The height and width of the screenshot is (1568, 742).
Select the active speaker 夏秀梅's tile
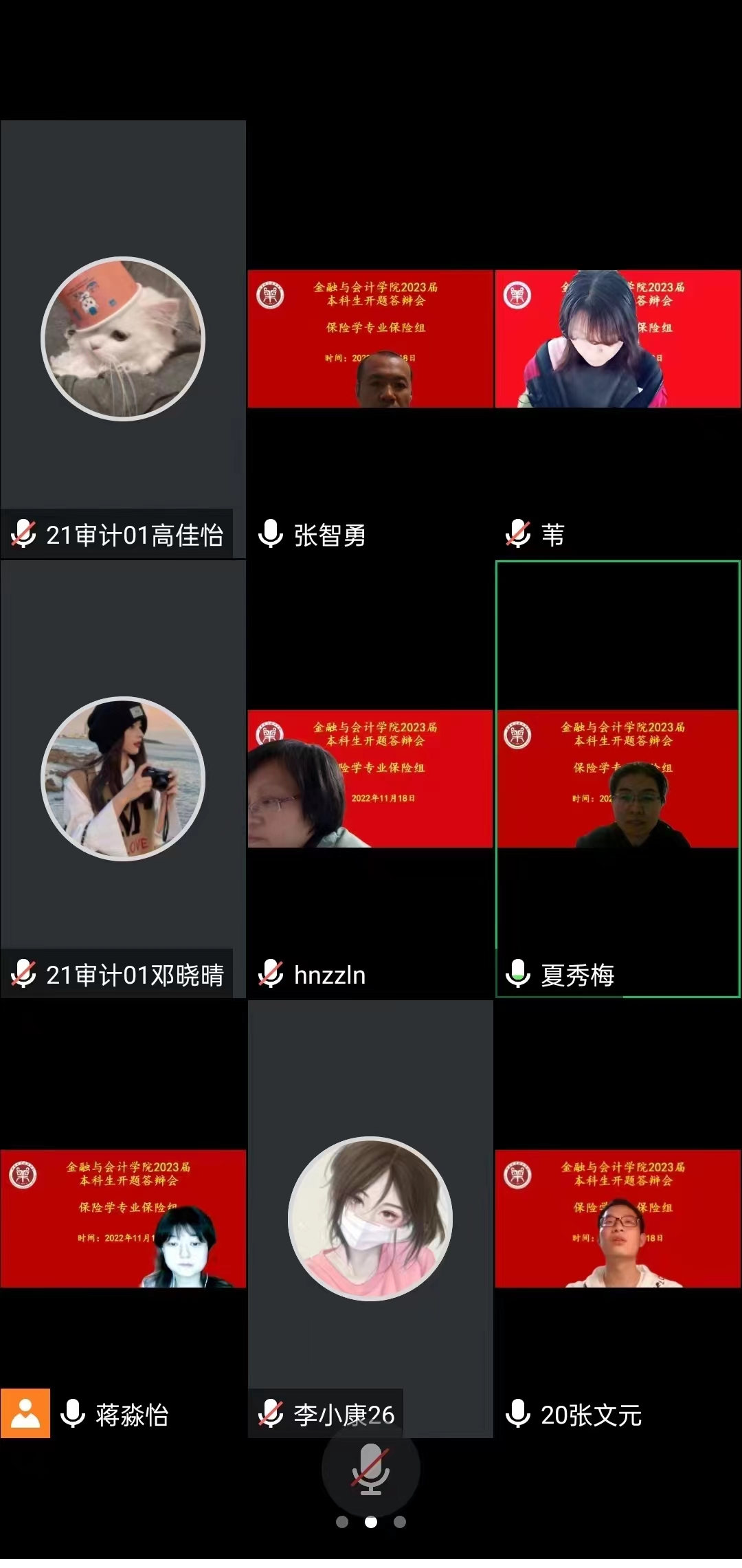(x=618, y=779)
